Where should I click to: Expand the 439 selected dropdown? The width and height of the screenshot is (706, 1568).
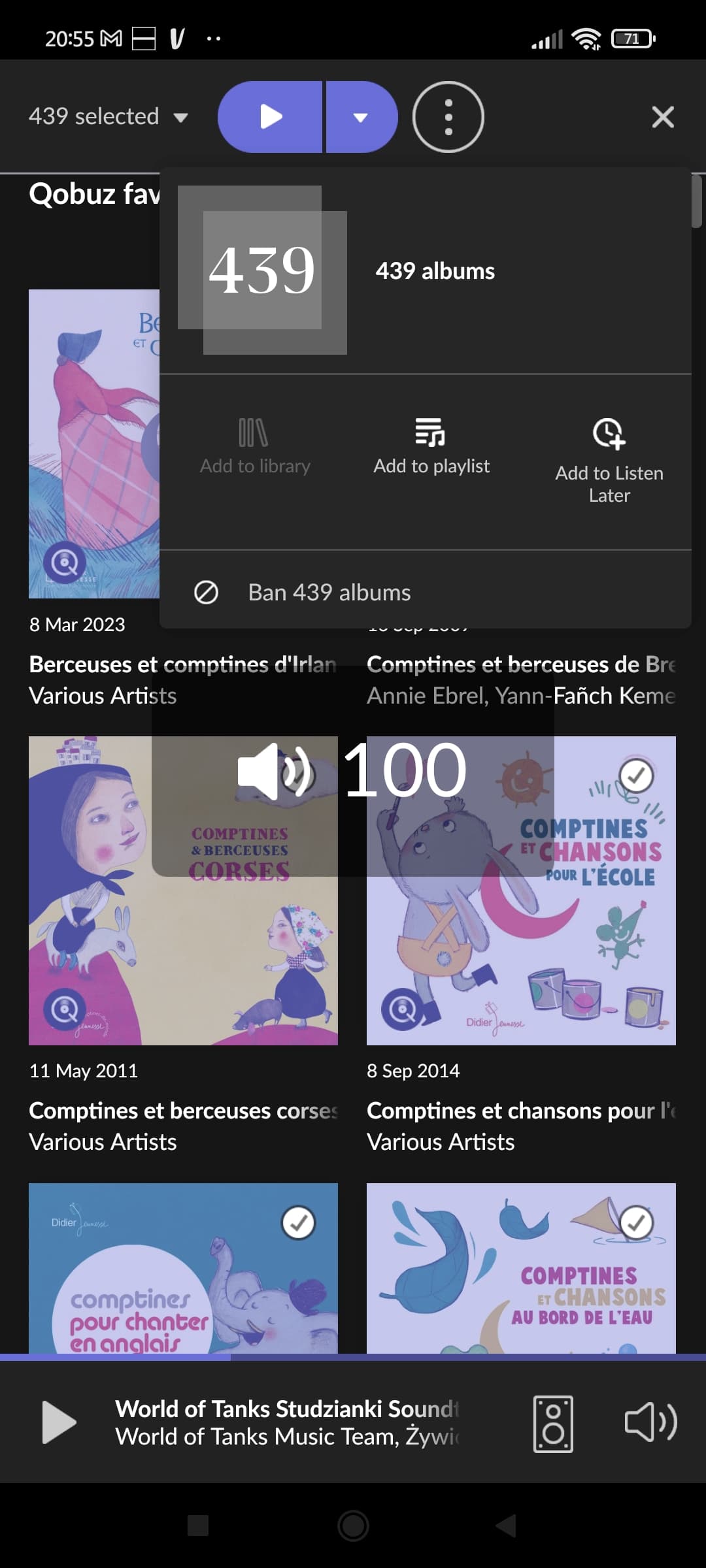coord(109,117)
